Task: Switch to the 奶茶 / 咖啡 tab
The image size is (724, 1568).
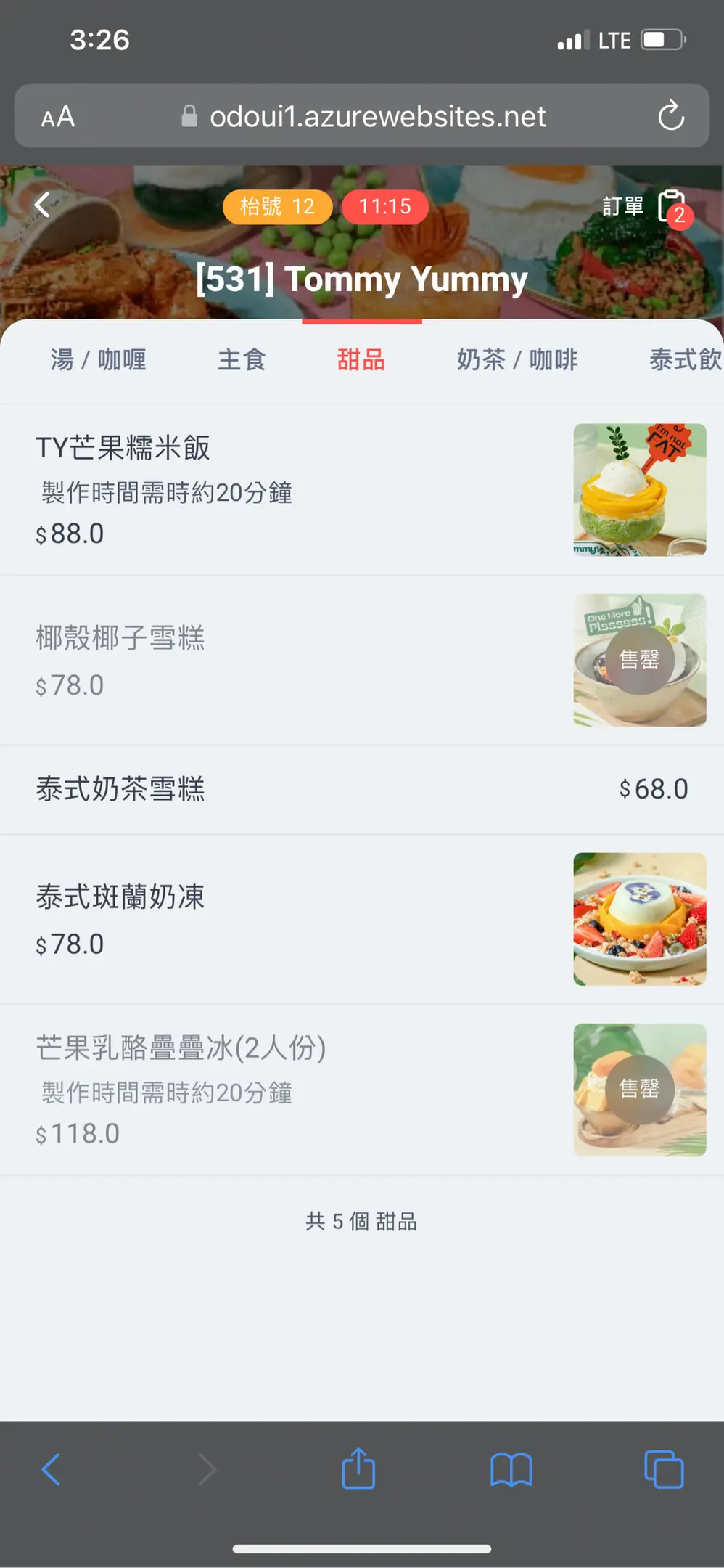Action: [x=517, y=360]
